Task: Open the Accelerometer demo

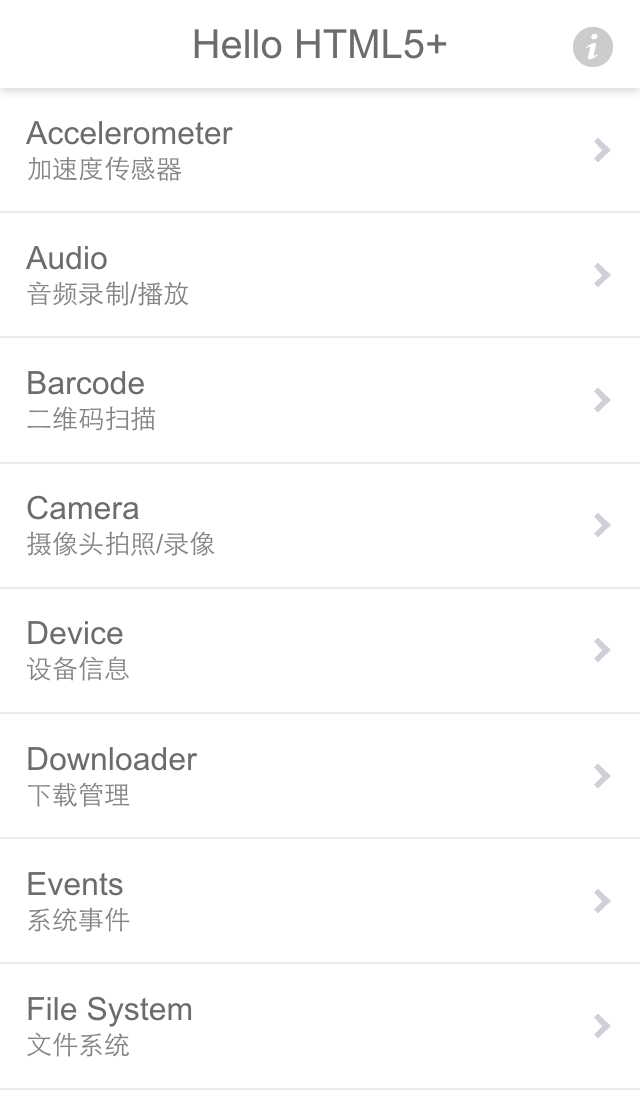Action: click(320, 150)
